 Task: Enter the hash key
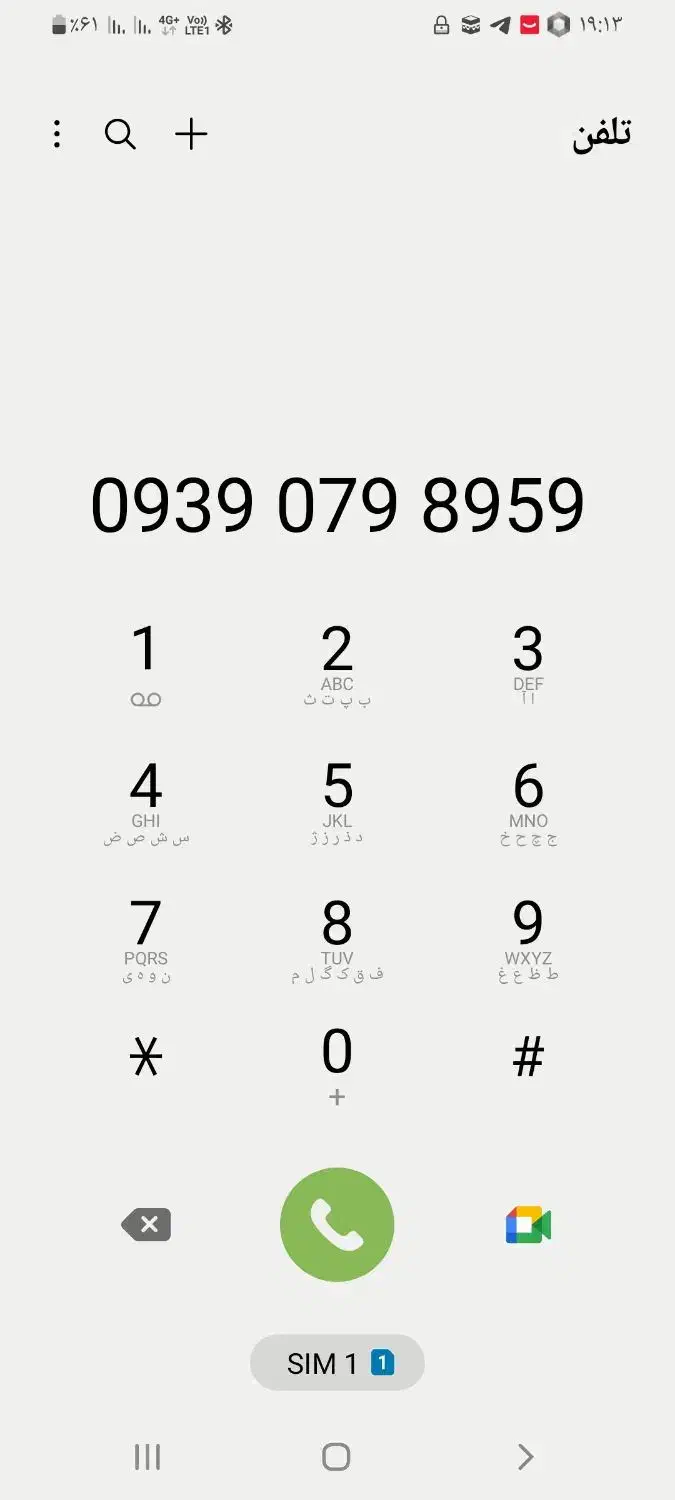(528, 1058)
